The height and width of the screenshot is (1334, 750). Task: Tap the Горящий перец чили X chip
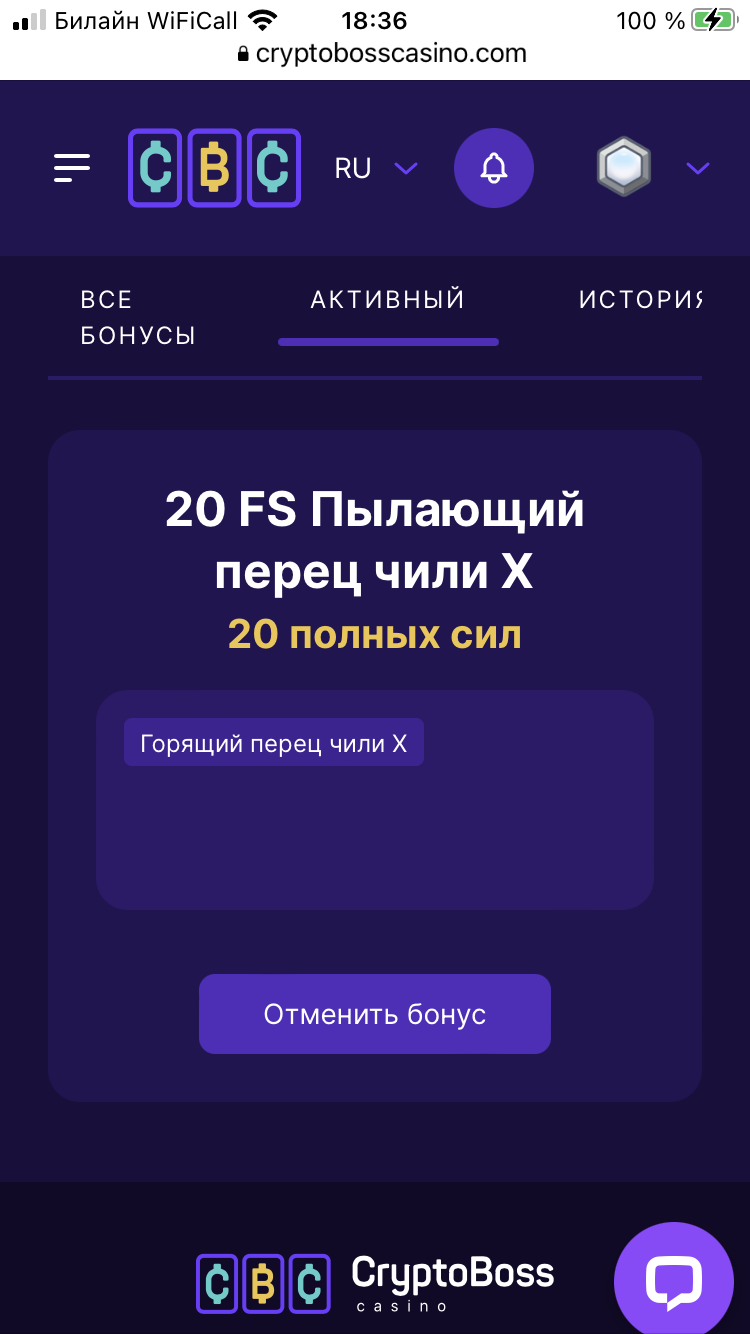[x=274, y=743]
